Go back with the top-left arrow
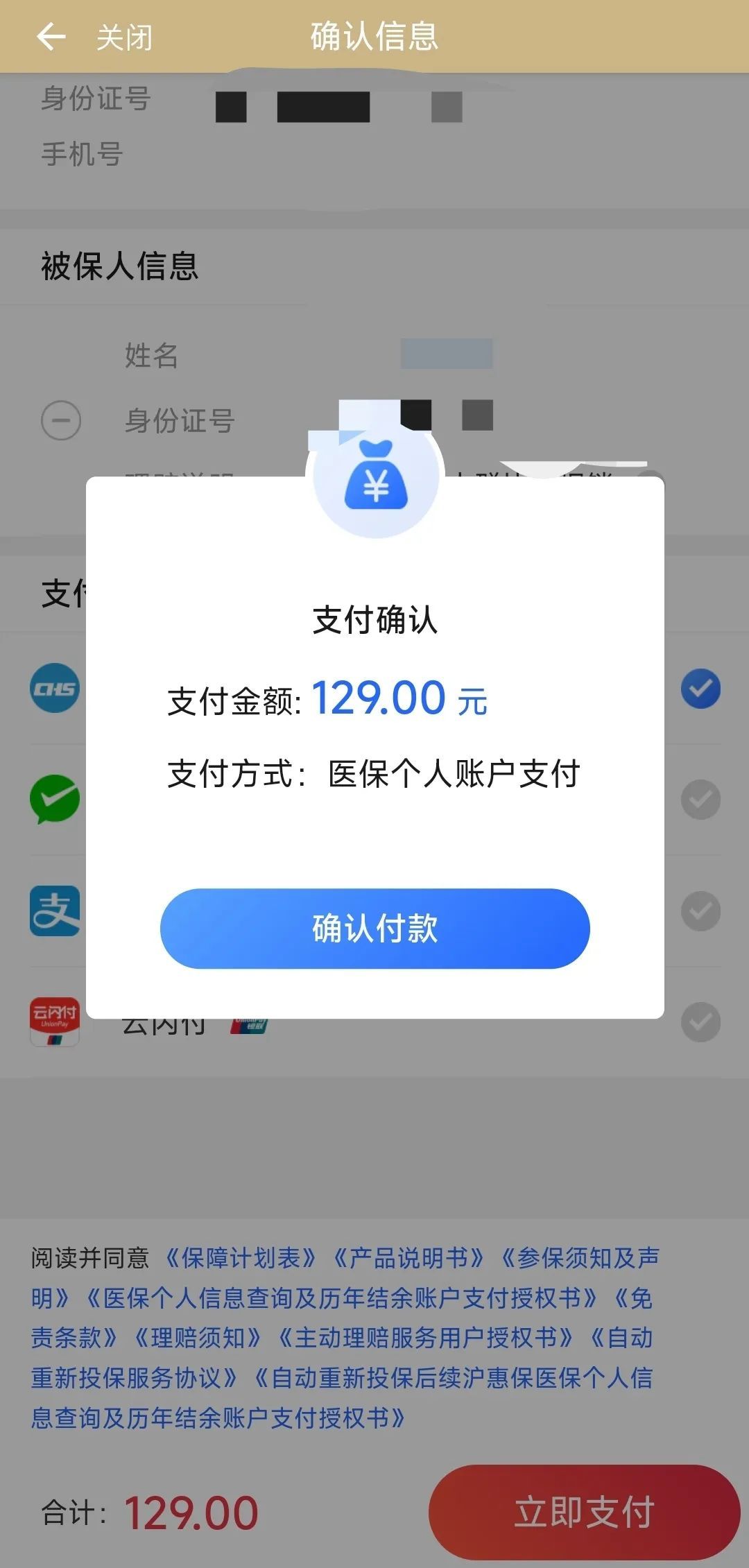Screen dimensions: 749x1568 click(x=51, y=37)
